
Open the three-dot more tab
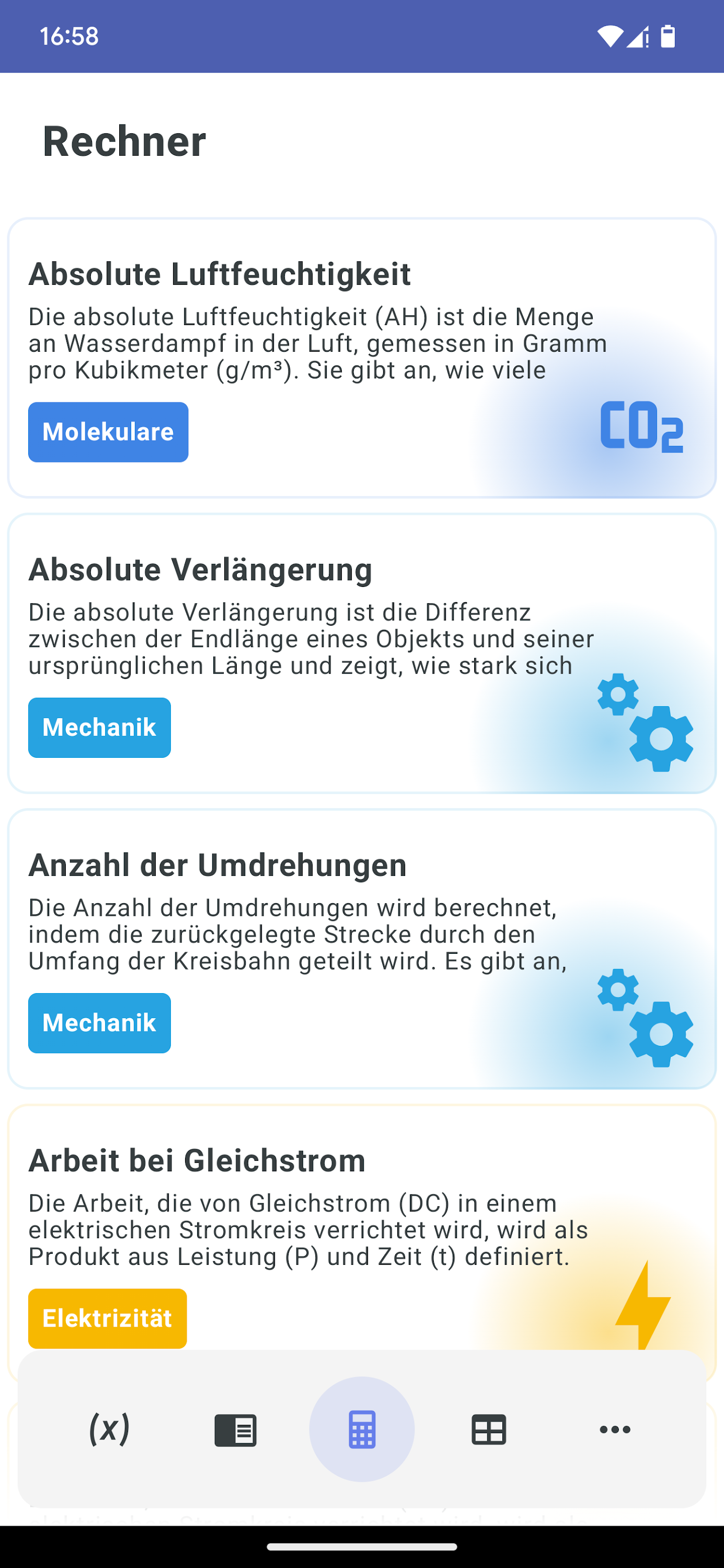[615, 1429]
